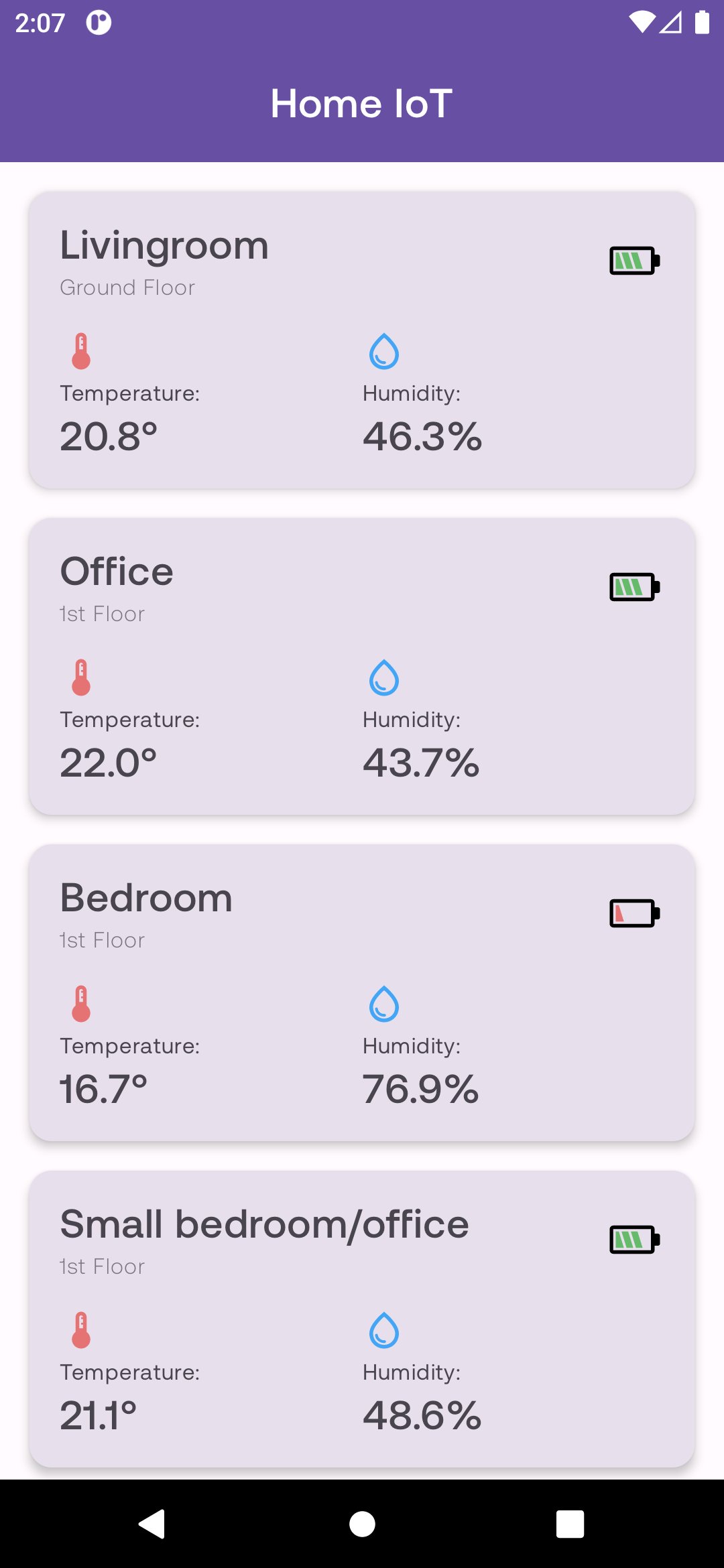This screenshot has height=1568, width=724.
Task: Open the Small bedroom/office card
Action: [x=362, y=1317]
